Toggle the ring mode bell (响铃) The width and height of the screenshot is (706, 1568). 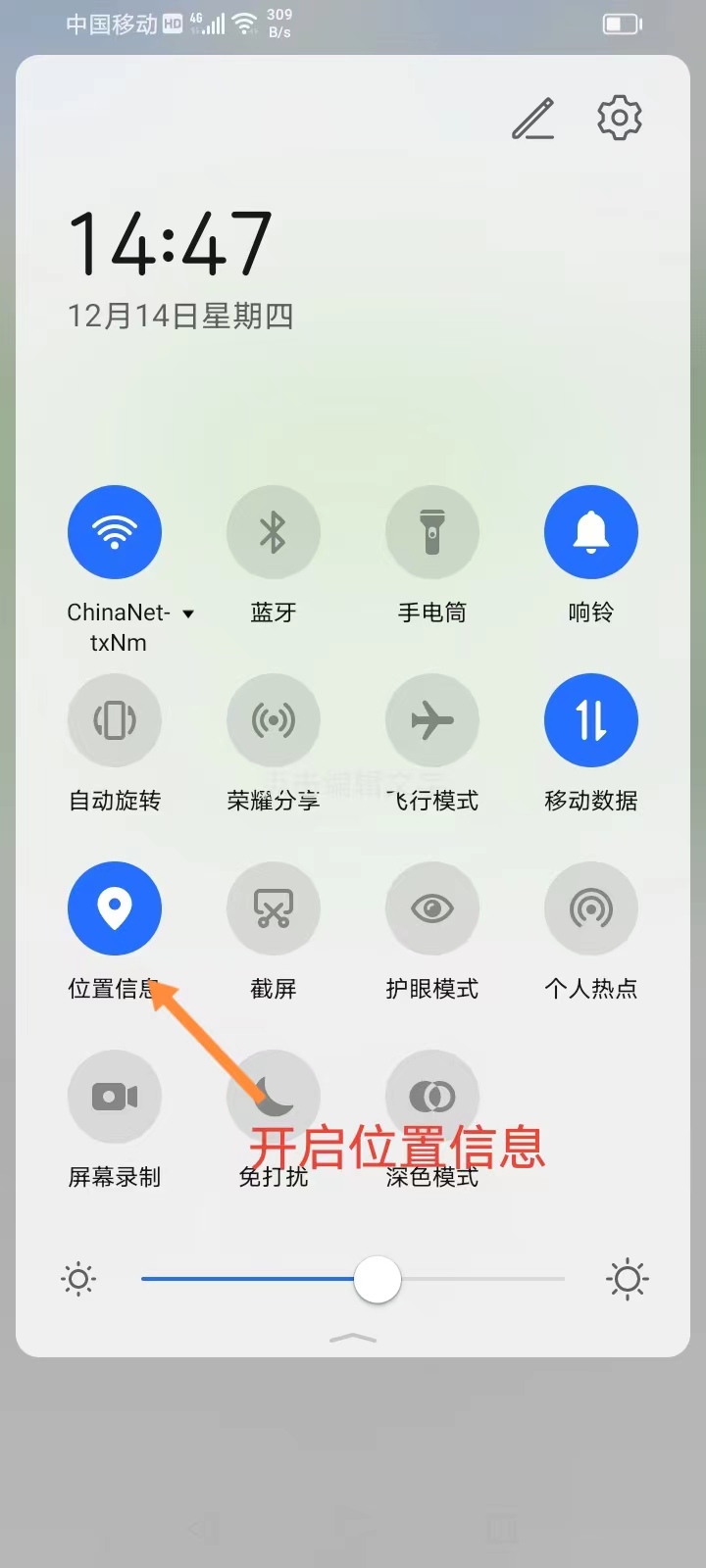tap(591, 531)
